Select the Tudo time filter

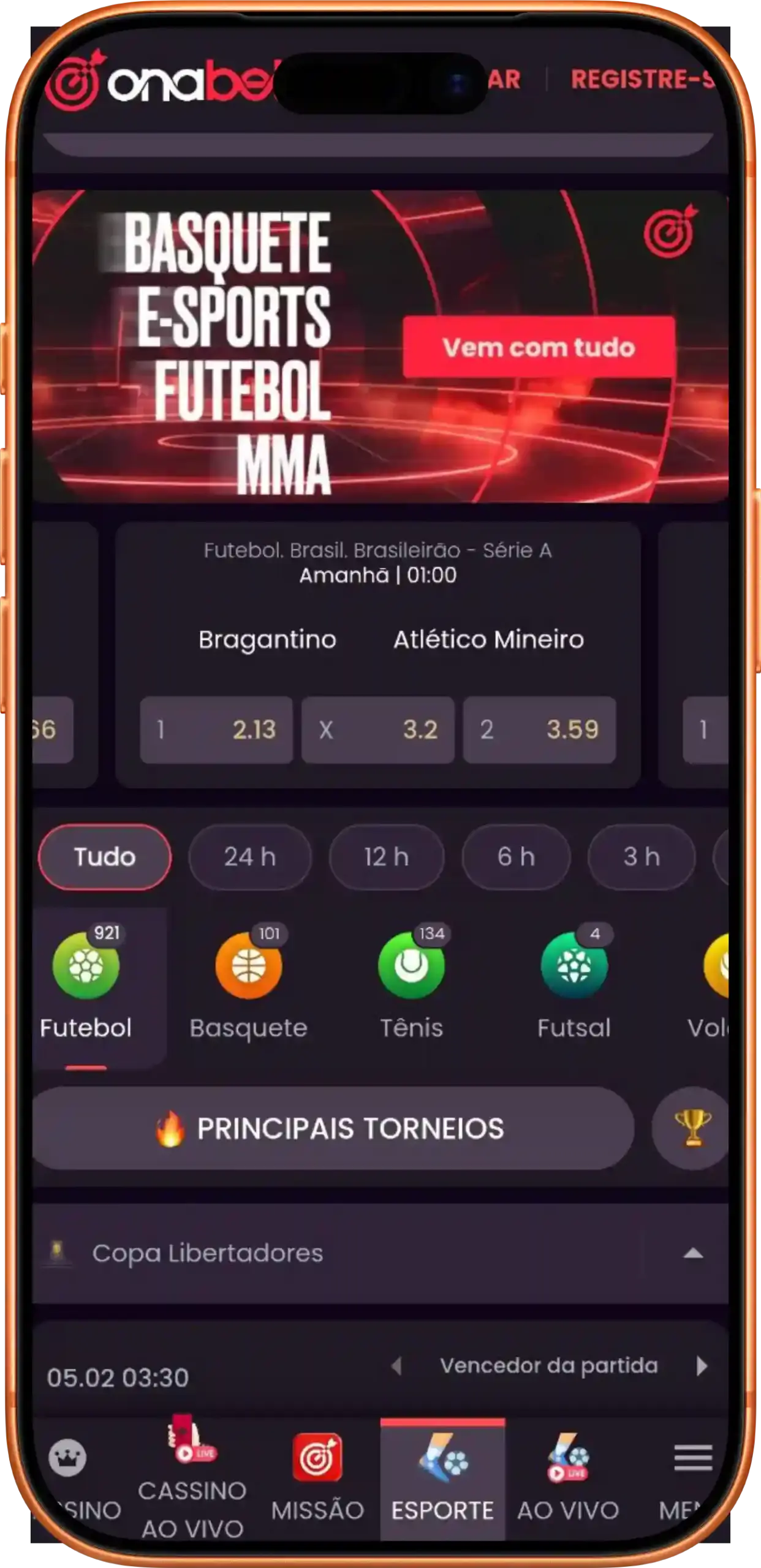point(105,857)
